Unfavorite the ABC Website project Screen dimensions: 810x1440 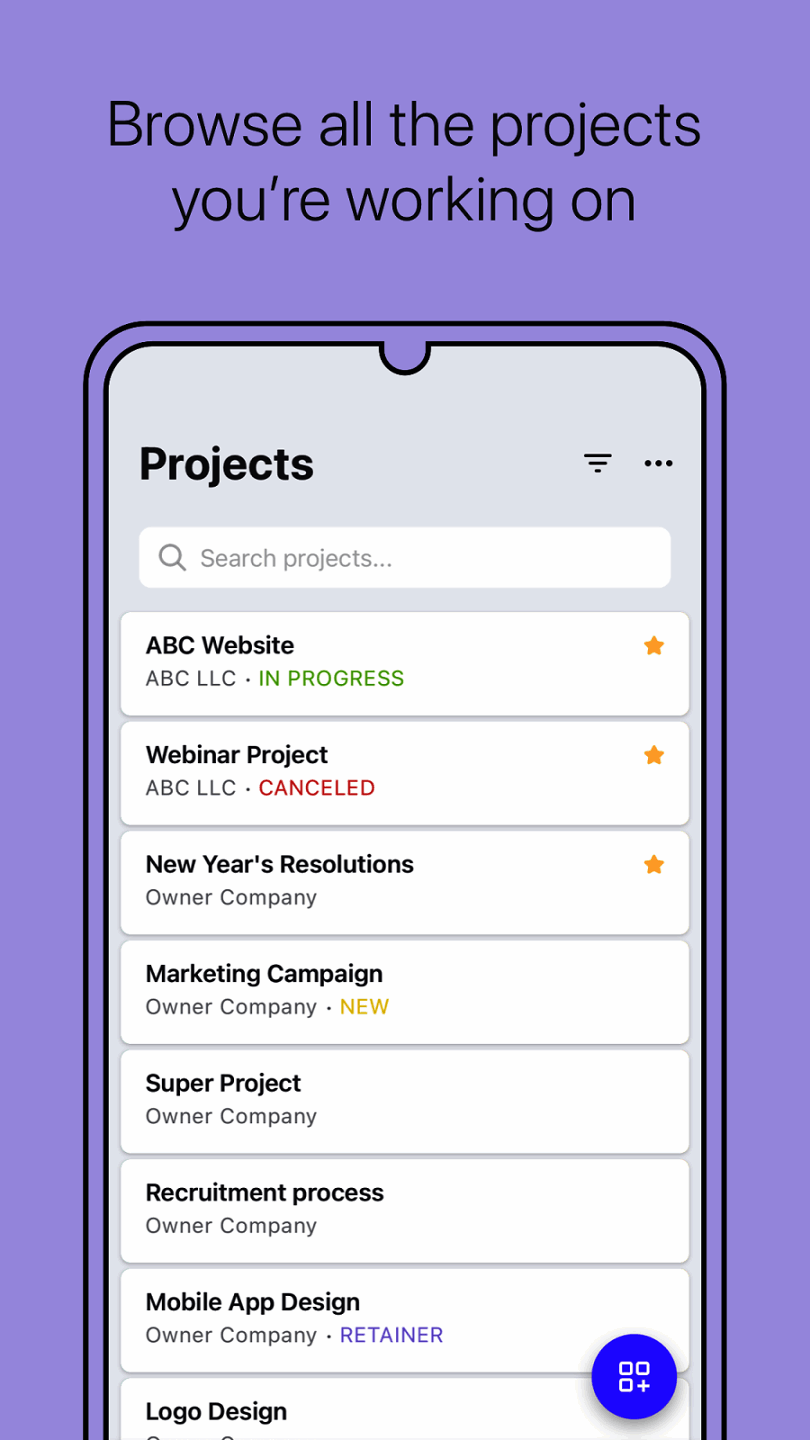[654, 646]
